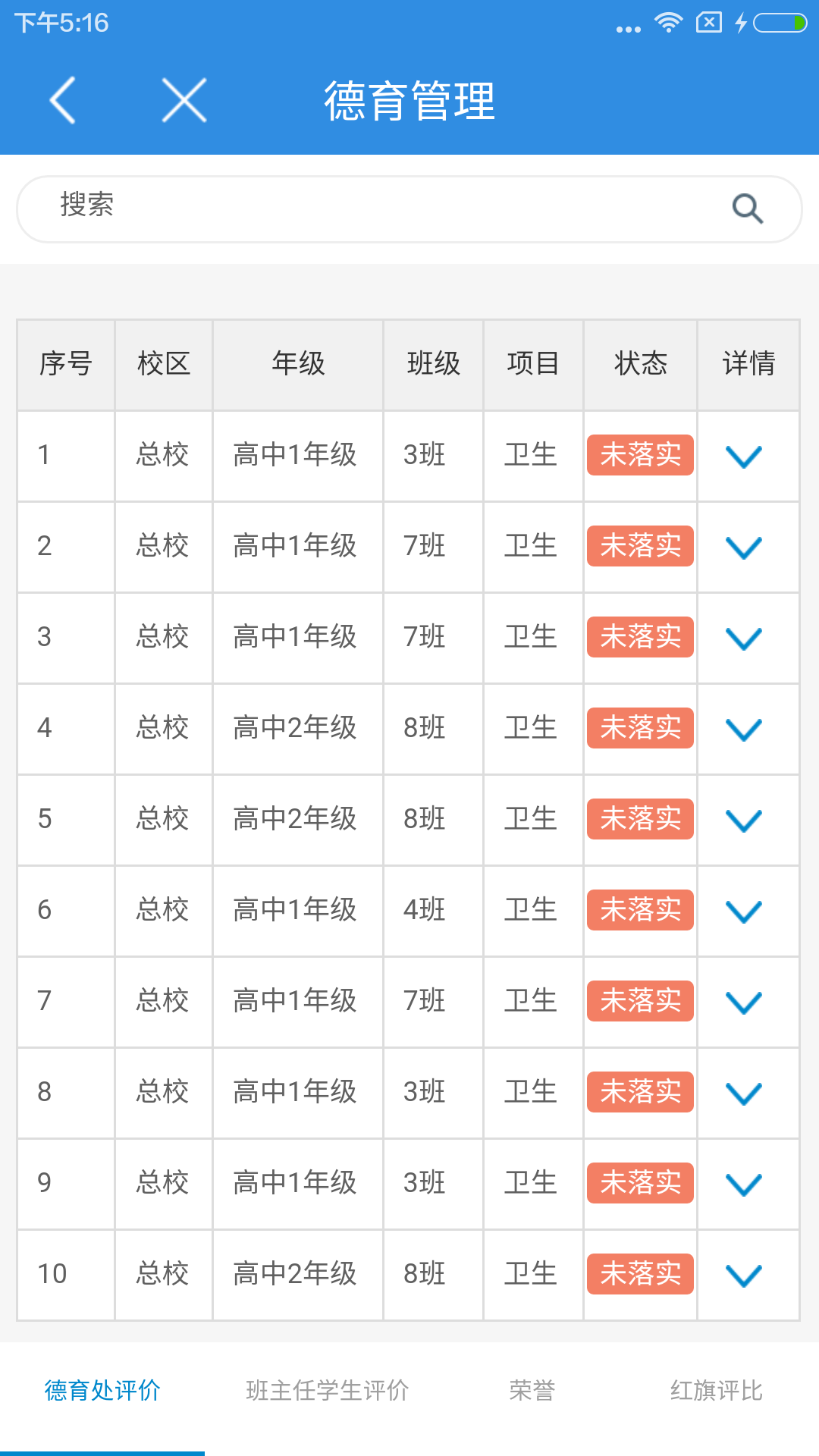
Task: Tap the 未落实 badge for 高中2年级 8班 row 4
Action: [639, 728]
